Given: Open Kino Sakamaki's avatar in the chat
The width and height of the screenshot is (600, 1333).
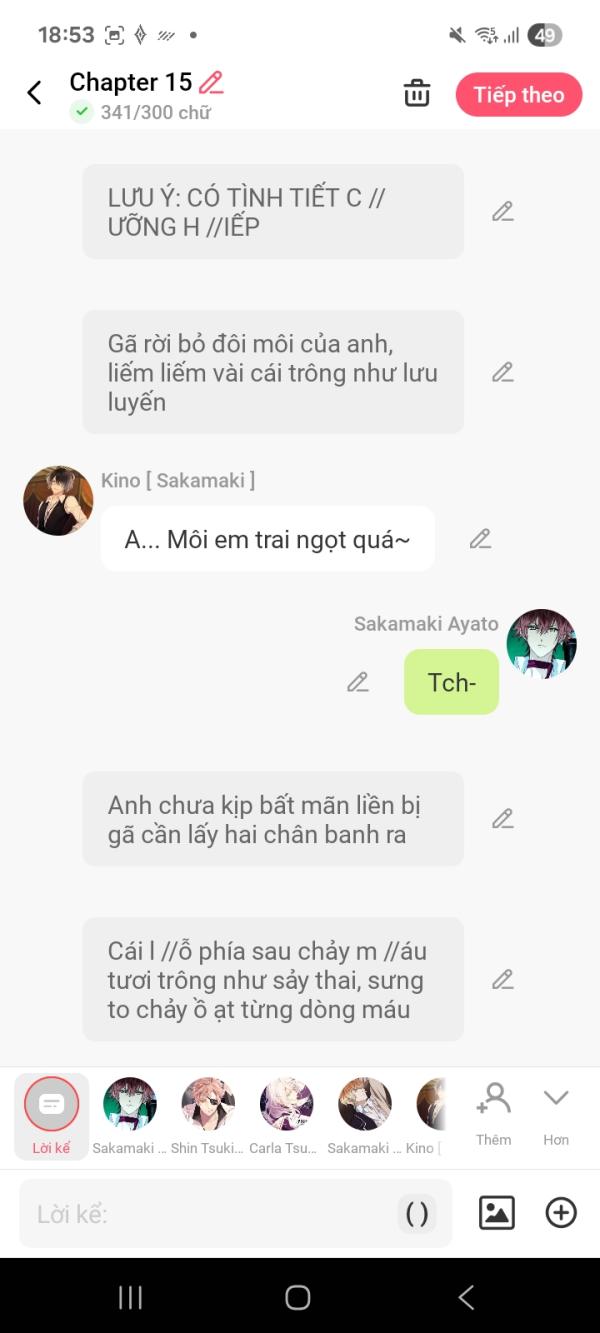Looking at the screenshot, I should tap(58, 500).
